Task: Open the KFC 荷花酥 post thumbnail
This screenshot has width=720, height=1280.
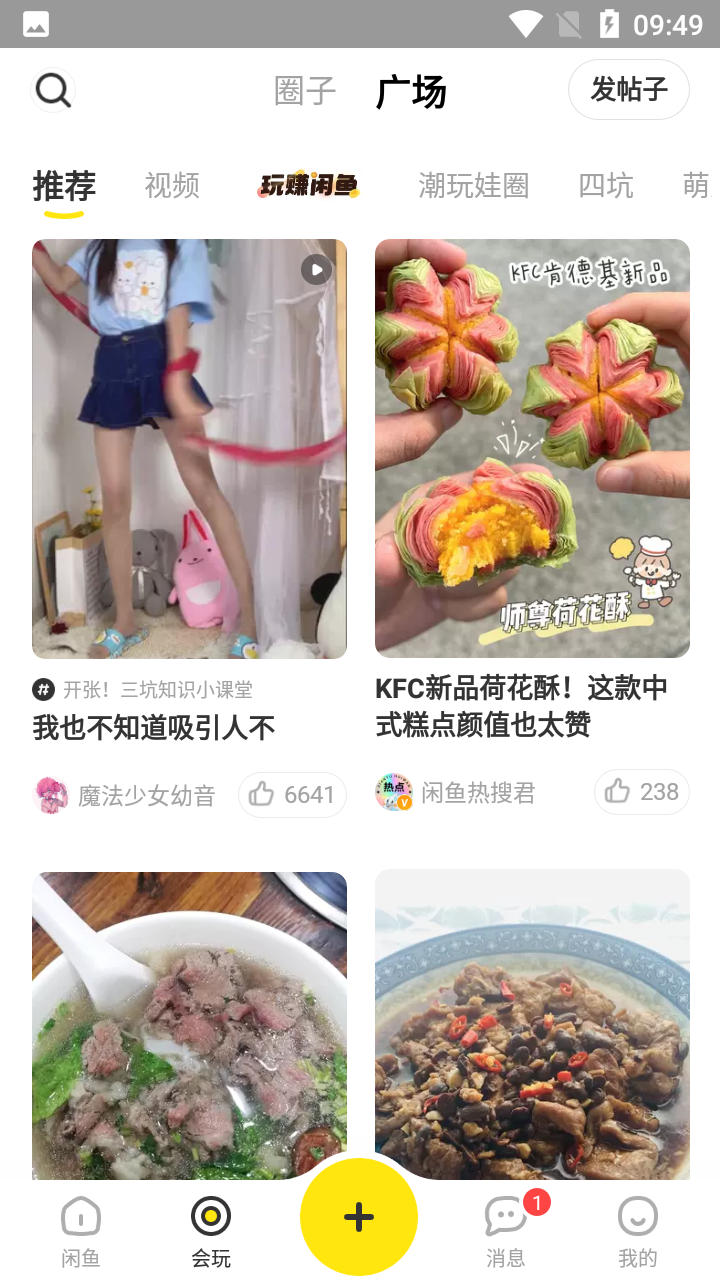Action: click(531, 447)
